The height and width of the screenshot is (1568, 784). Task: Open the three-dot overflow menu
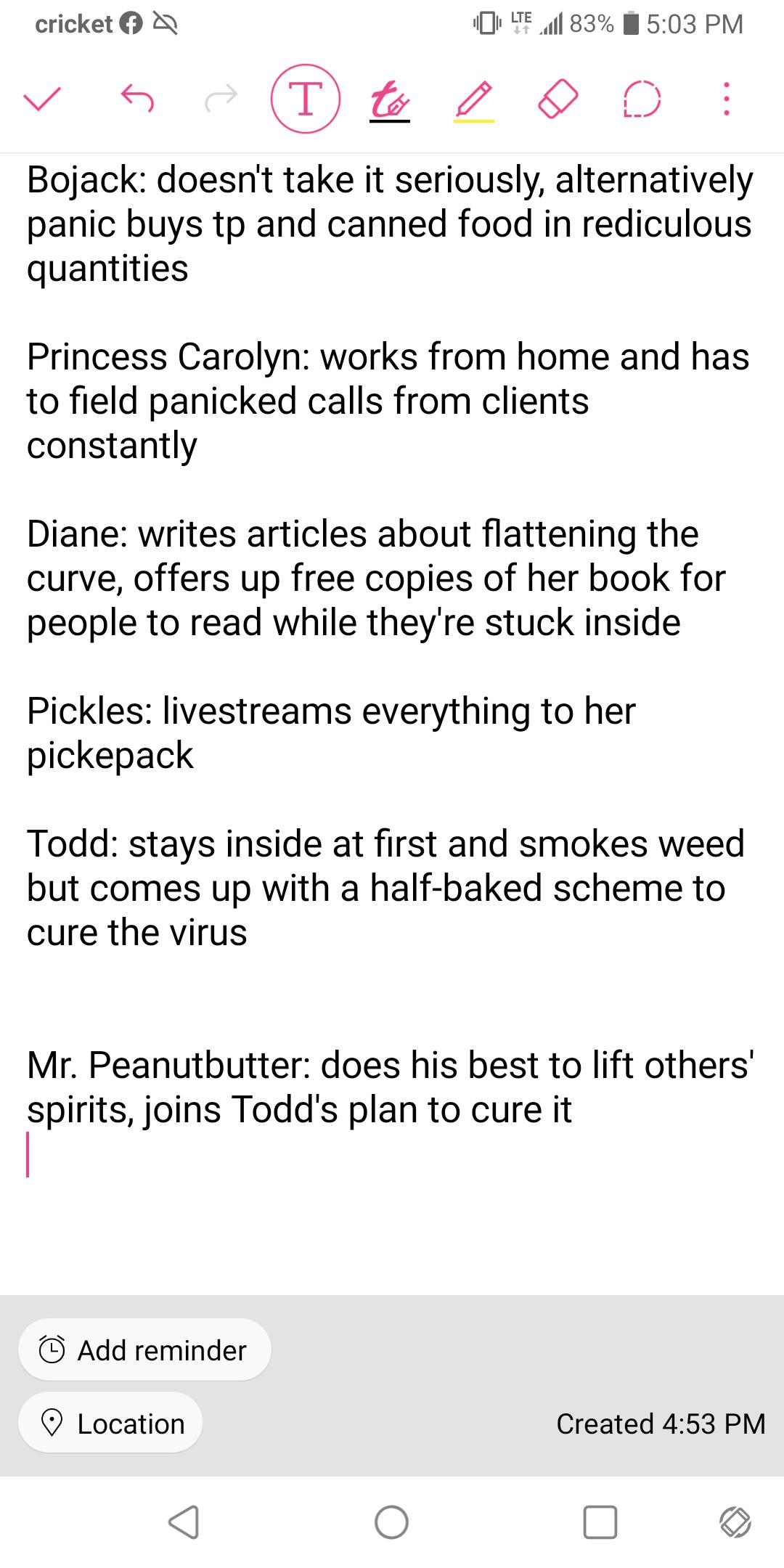pyautogui.click(x=726, y=99)
